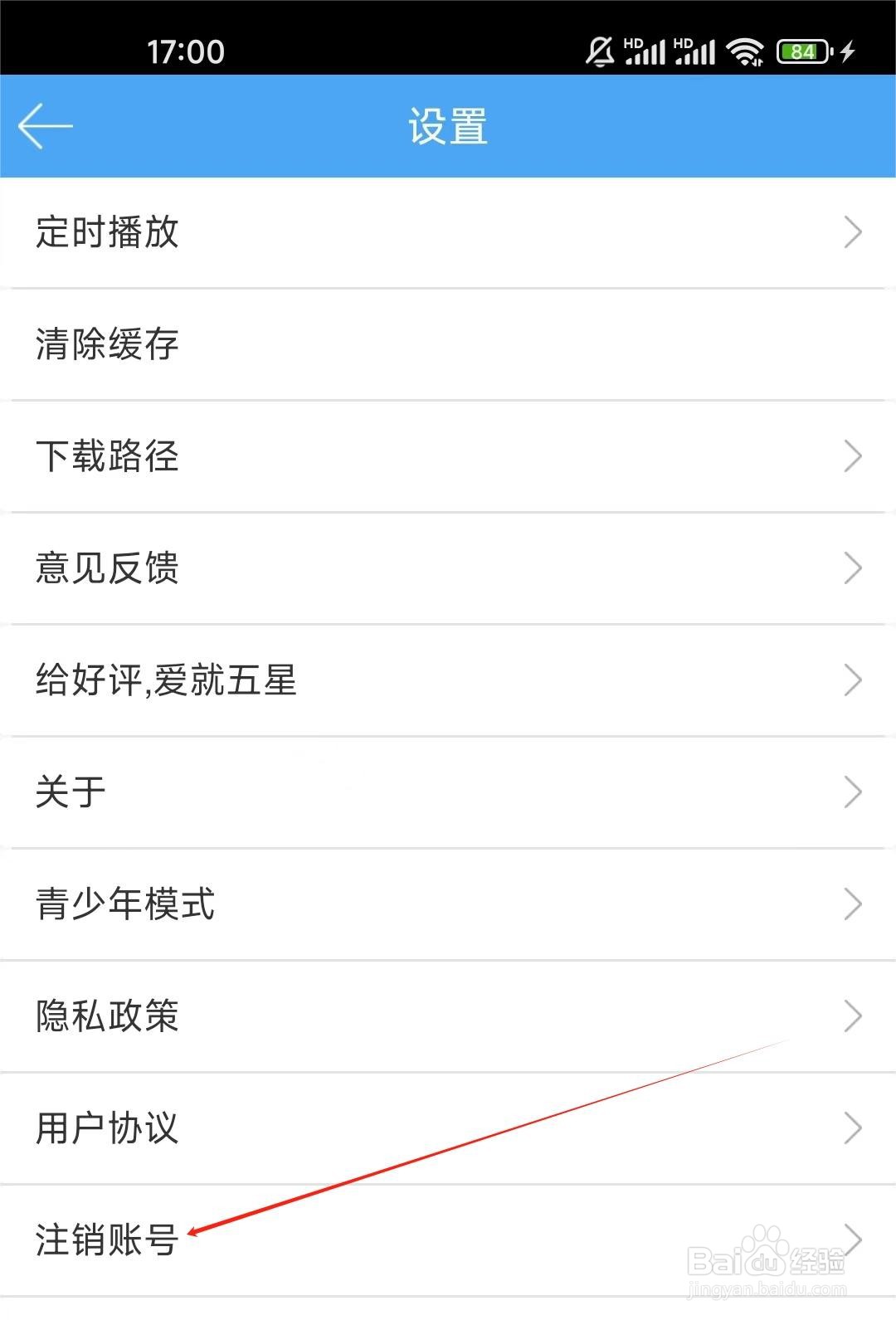
Task: Expand the chevron next to 下载路径
Action: coord(854,455)
